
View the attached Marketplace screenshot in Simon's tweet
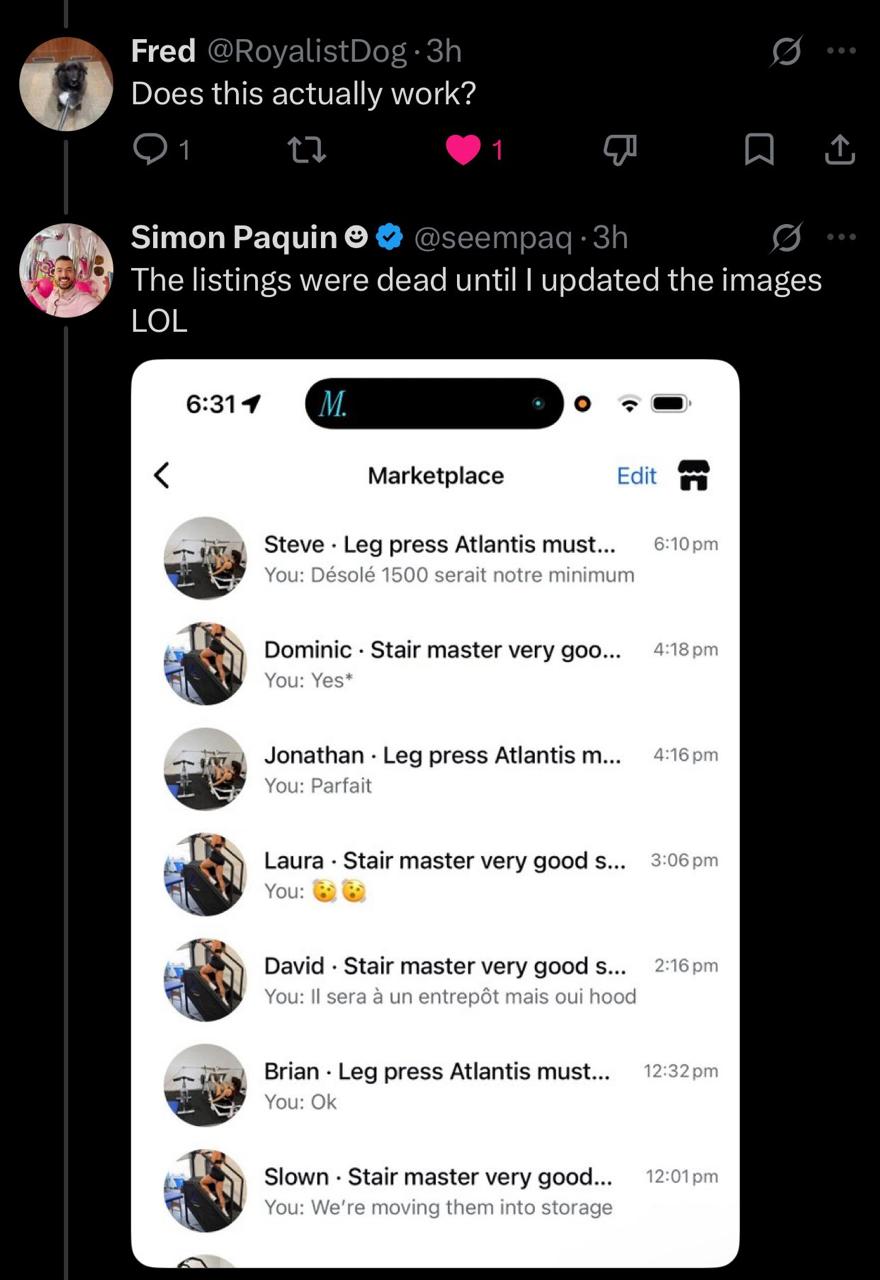pyautogui.click(x=435, y=813)
